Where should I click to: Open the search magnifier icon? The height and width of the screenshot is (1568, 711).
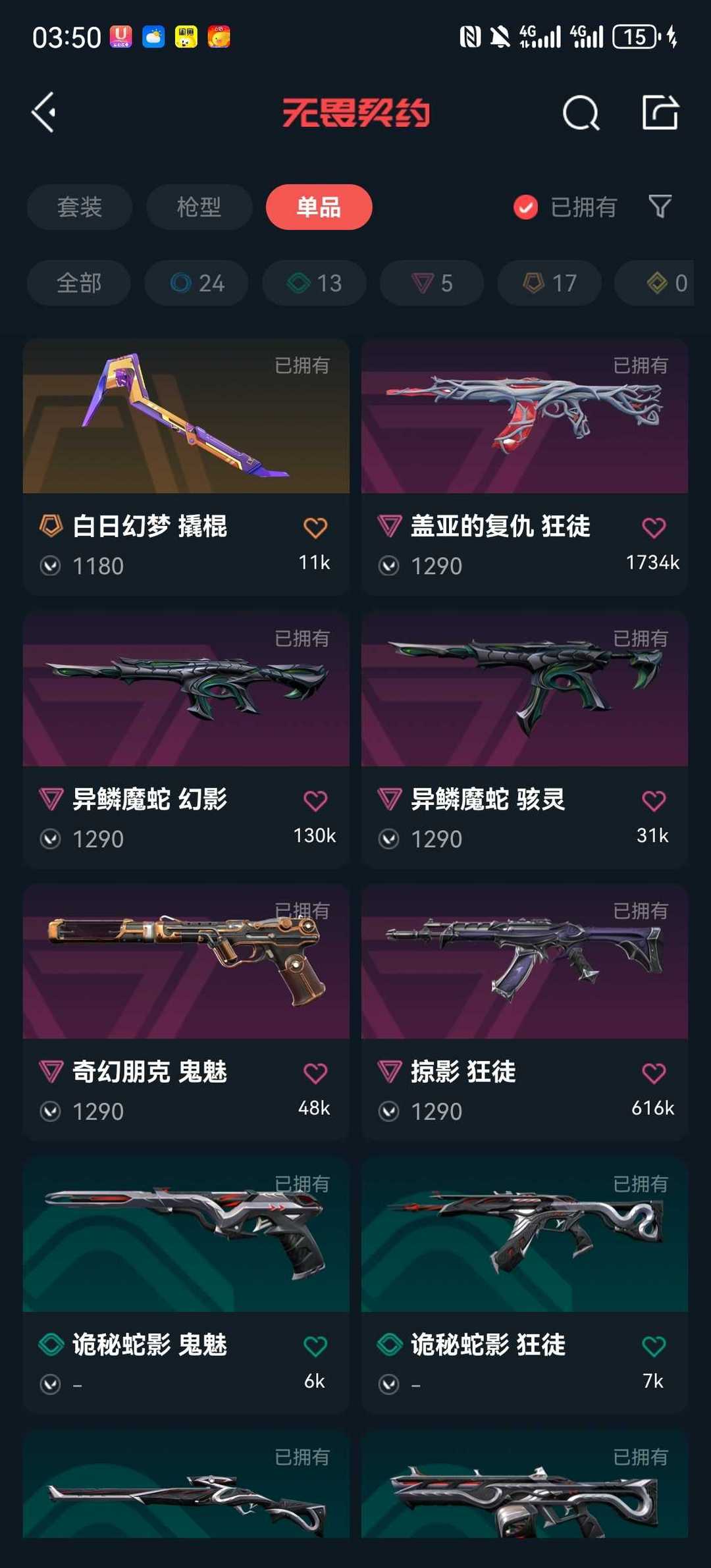[x=581, y=113]
